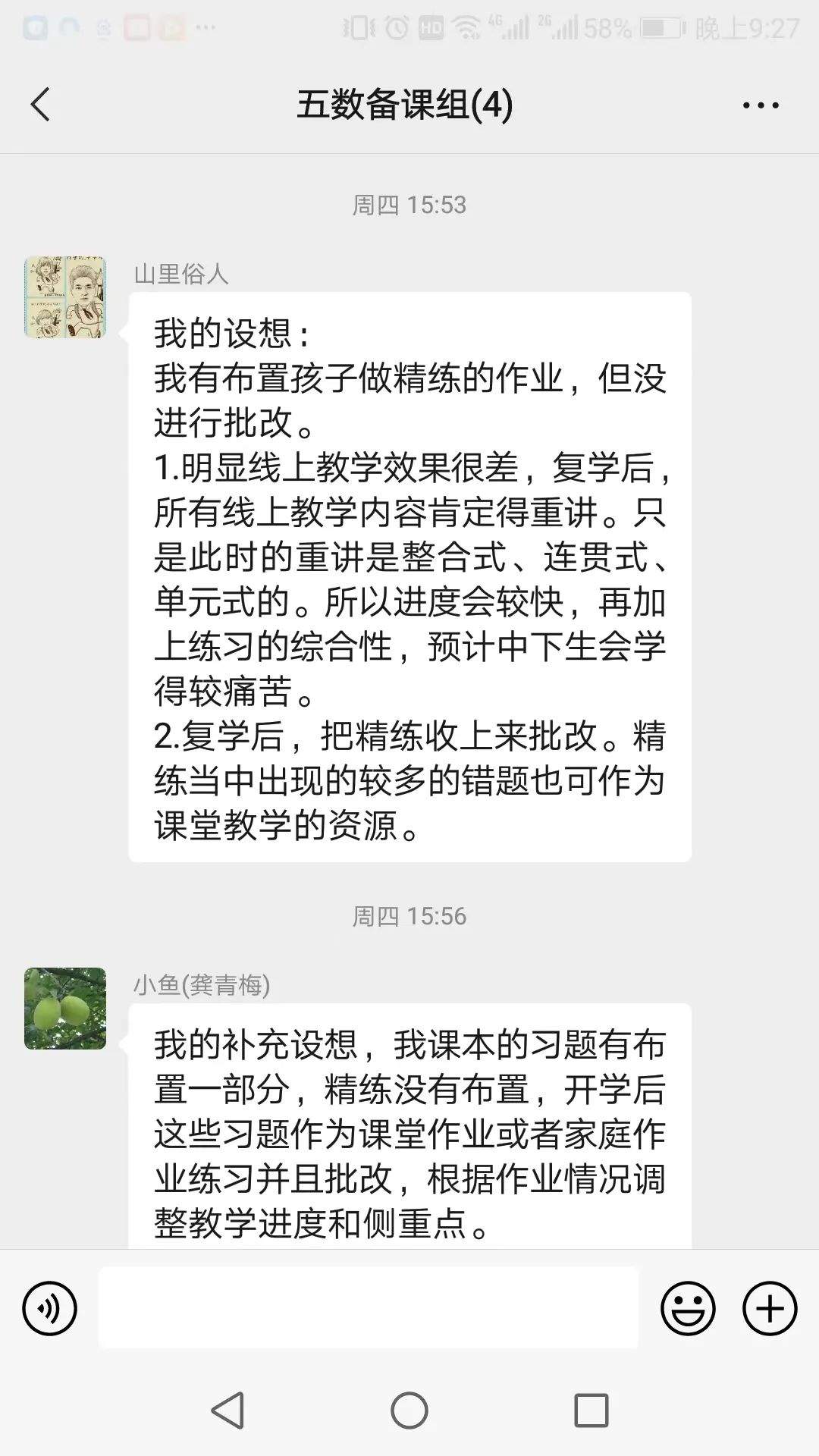Open the emoji picker

point(688,1308)
